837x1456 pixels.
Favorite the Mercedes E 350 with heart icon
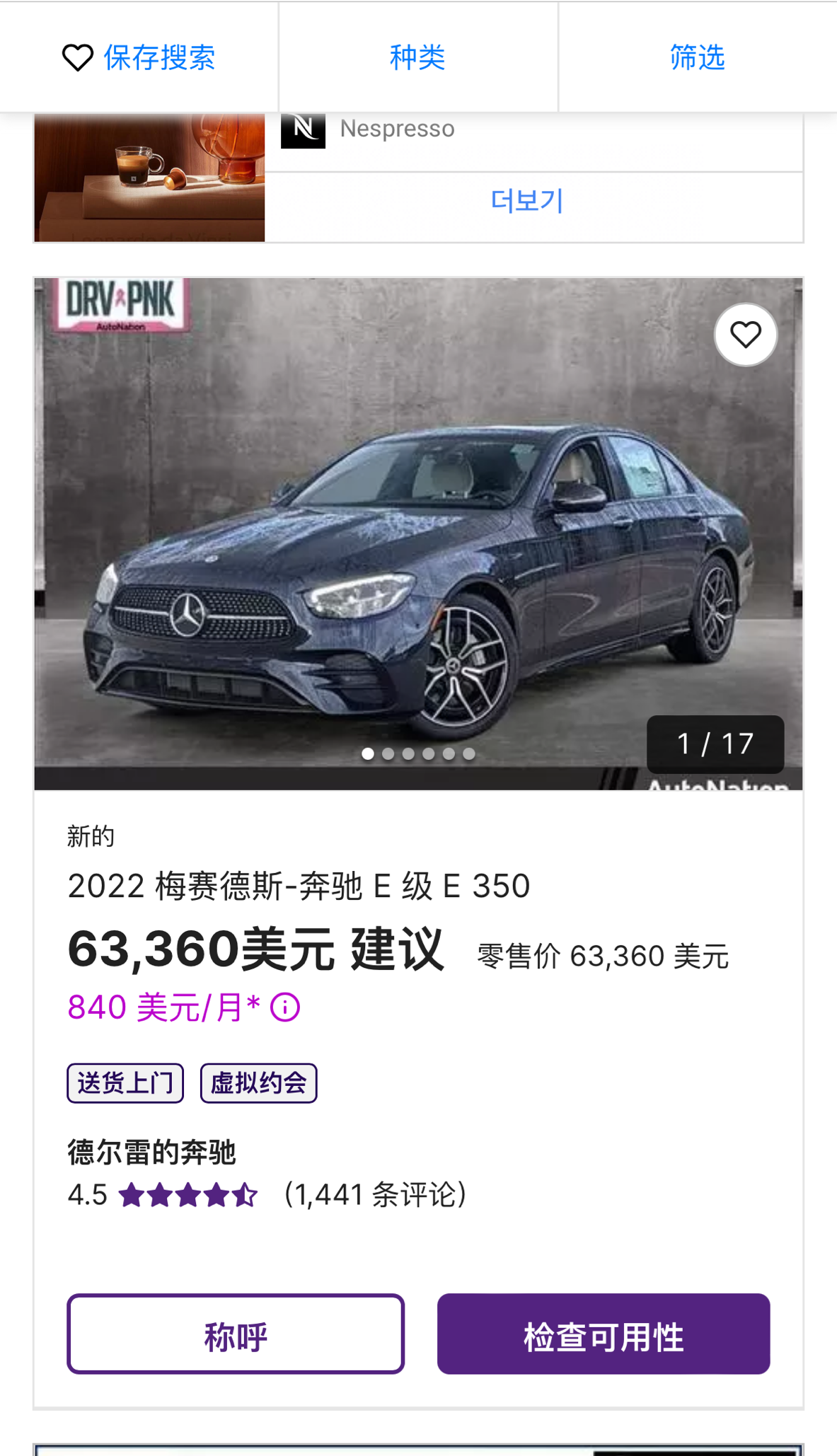pyautogui.click(x=745, y=335)
